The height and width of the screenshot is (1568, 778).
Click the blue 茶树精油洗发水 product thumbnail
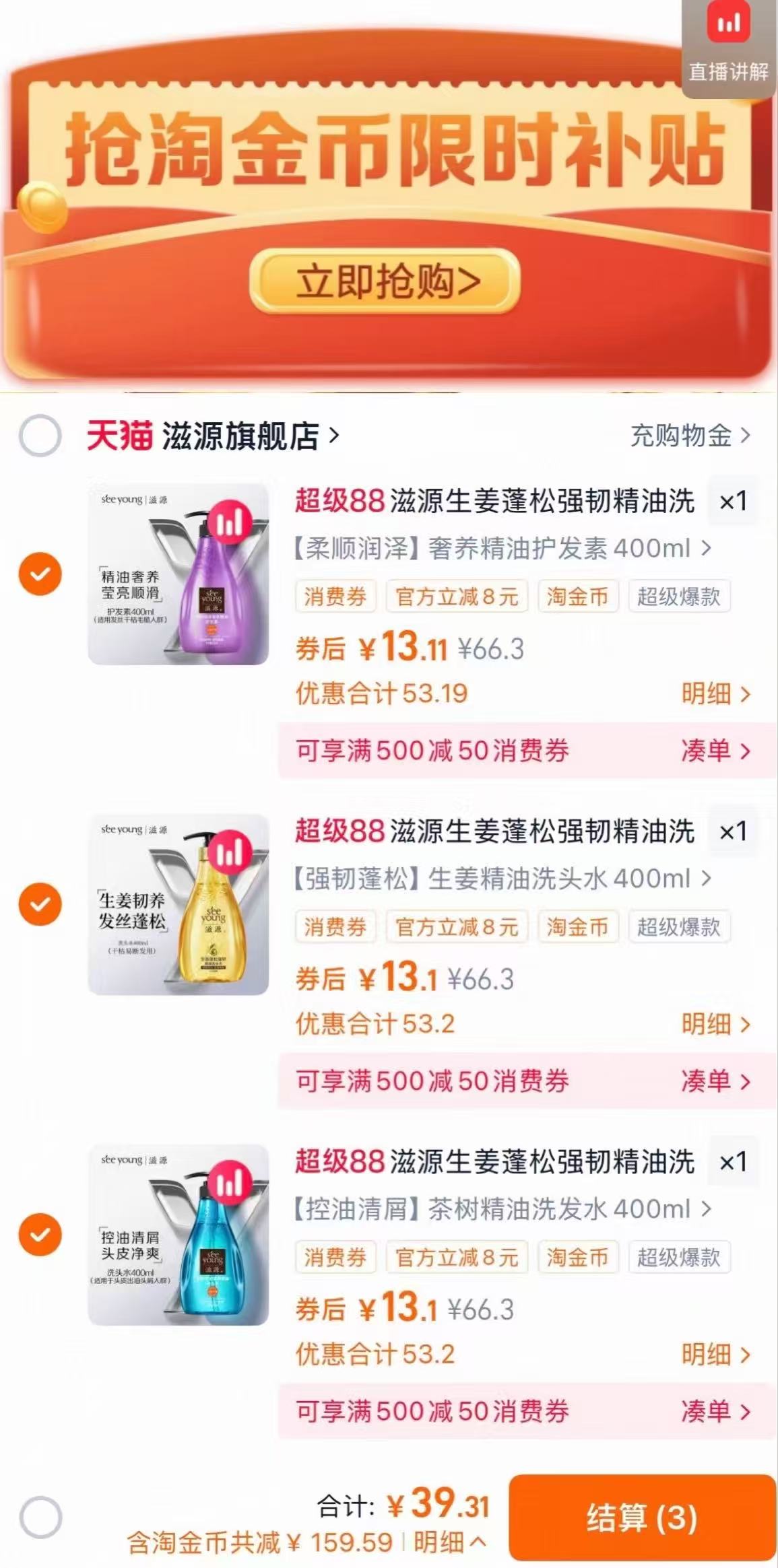tap(177, 1237)
